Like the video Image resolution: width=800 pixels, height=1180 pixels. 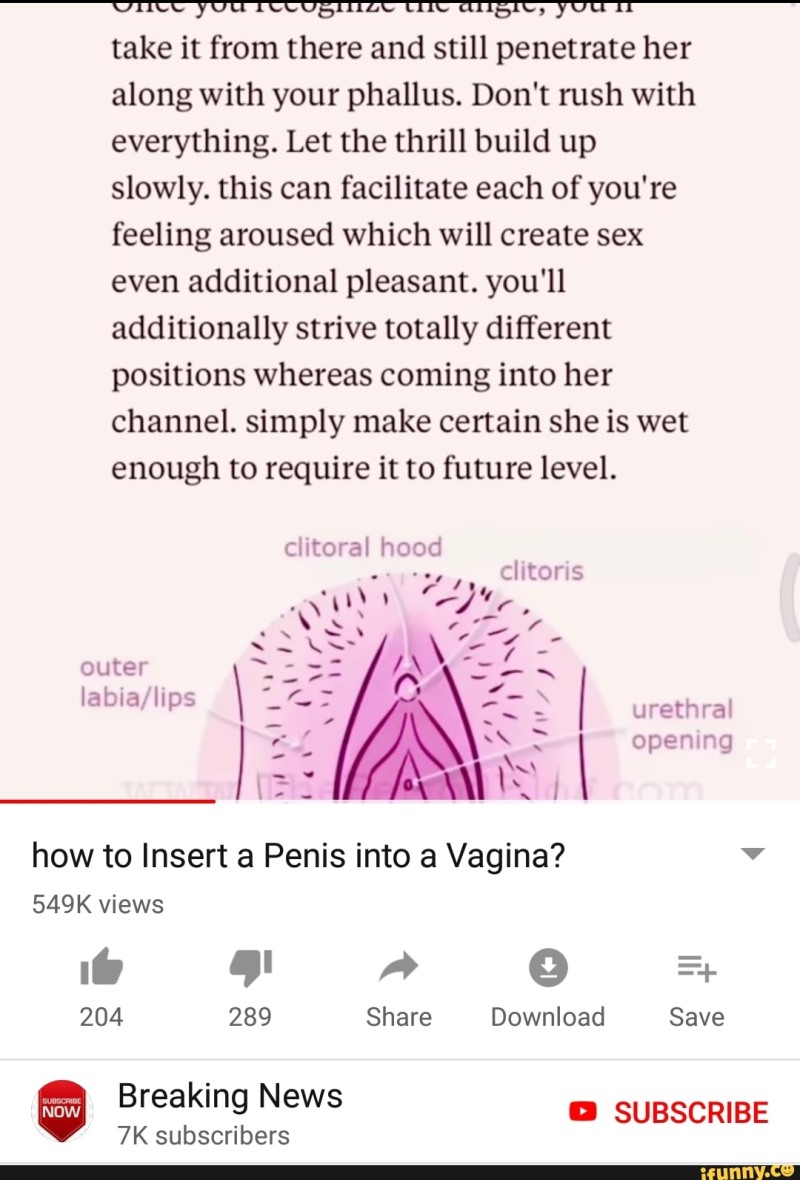101,967
